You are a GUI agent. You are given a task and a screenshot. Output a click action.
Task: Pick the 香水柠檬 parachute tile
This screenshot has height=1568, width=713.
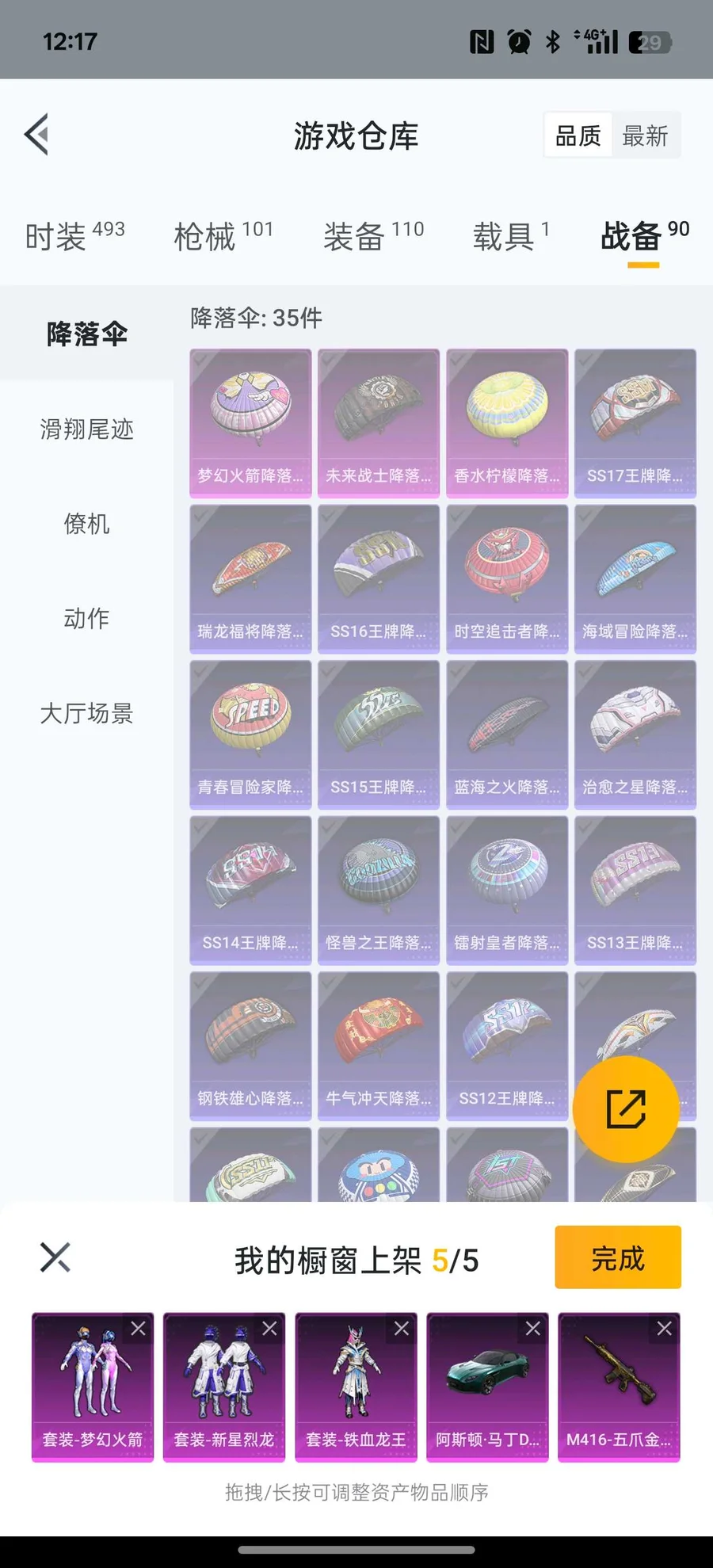pyautogui.click(x=507, y=423)
